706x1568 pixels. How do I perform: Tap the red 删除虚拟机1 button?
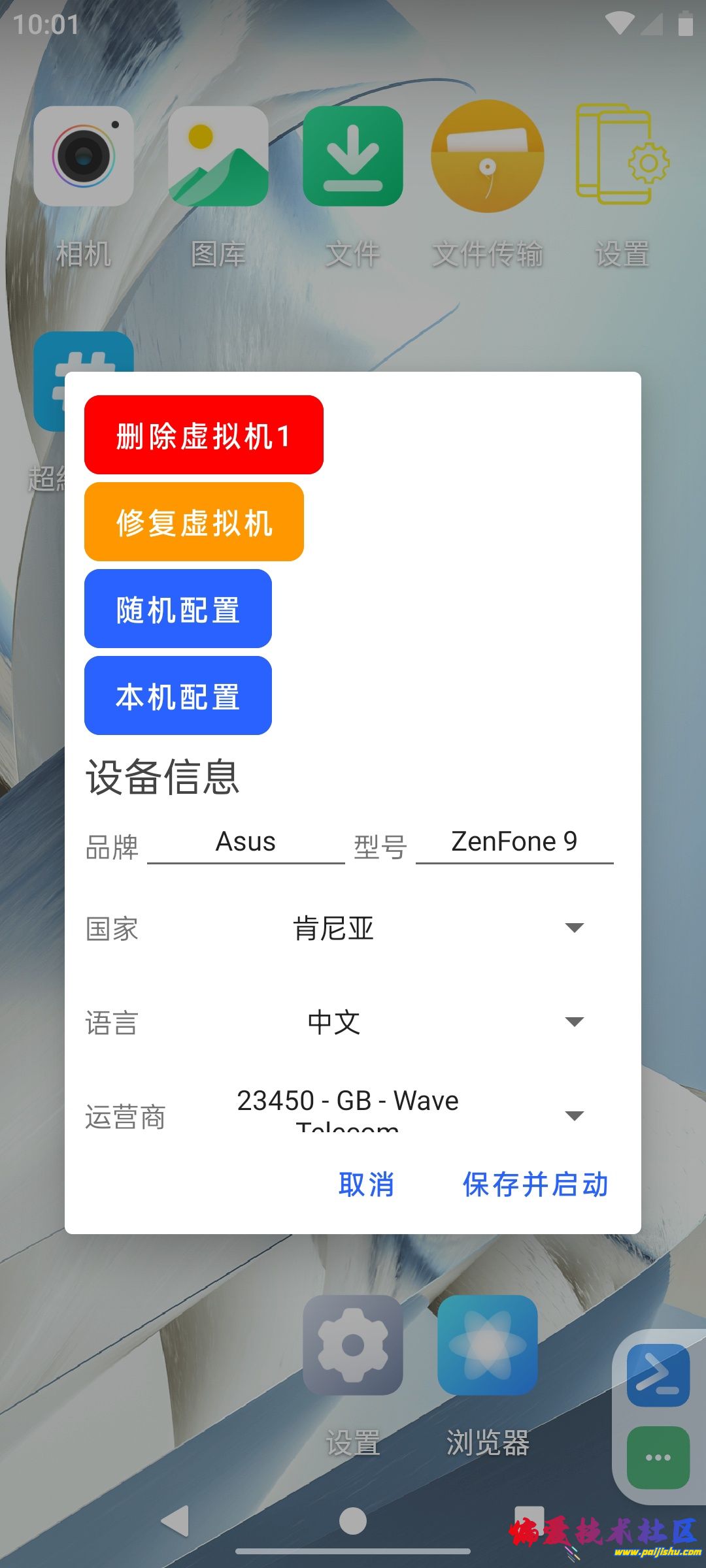[x=203, y=435]
